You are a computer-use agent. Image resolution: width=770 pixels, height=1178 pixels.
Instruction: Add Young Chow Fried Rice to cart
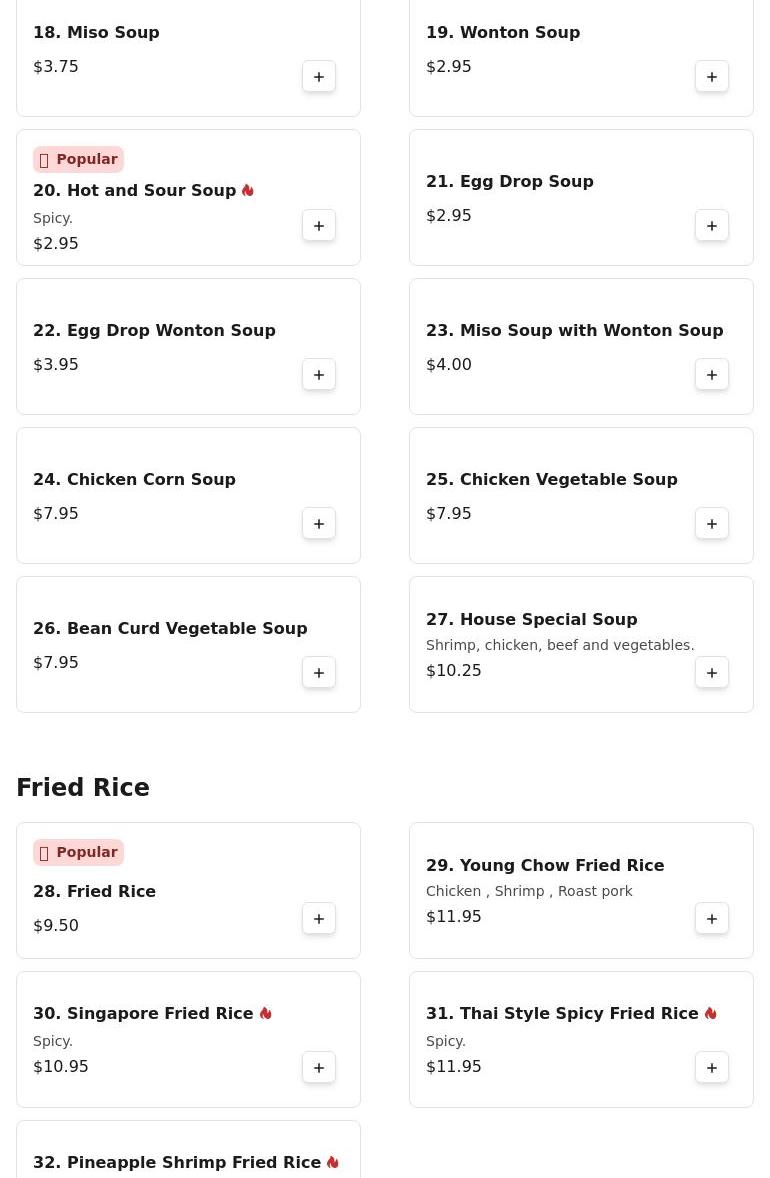[x=712, y=919]
